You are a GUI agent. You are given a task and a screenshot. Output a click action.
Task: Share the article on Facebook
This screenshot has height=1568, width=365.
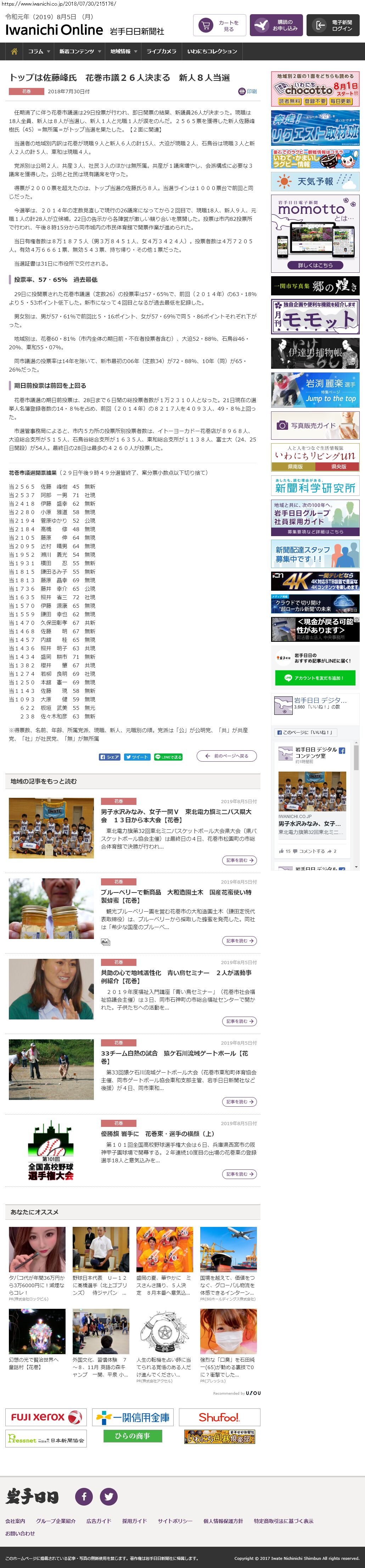coord(110,757)
